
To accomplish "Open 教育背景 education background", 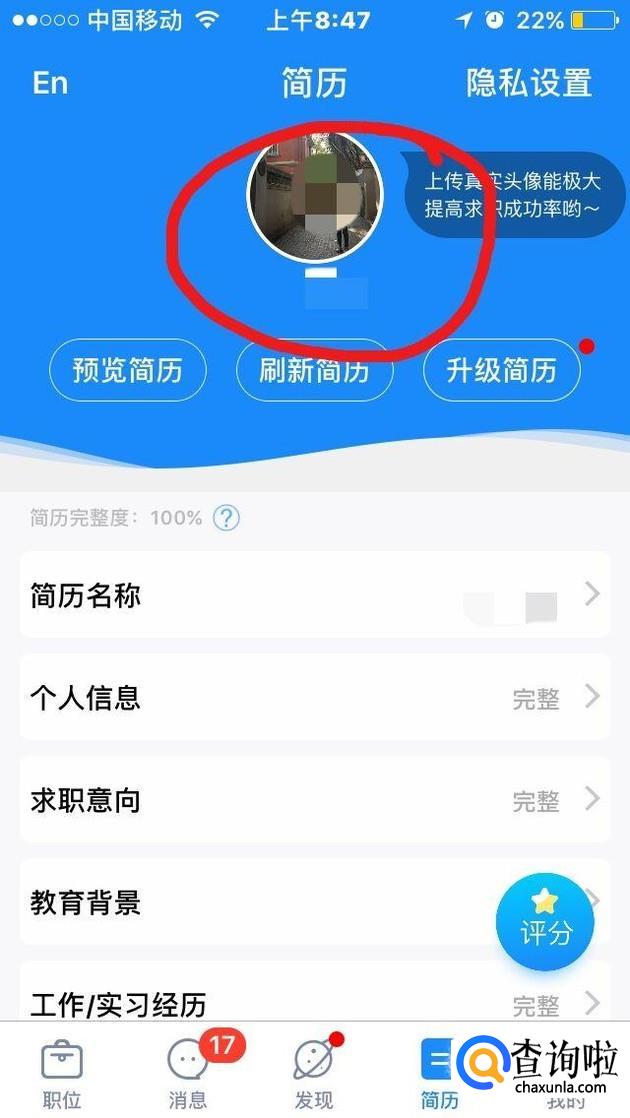I will coord(250,903).
